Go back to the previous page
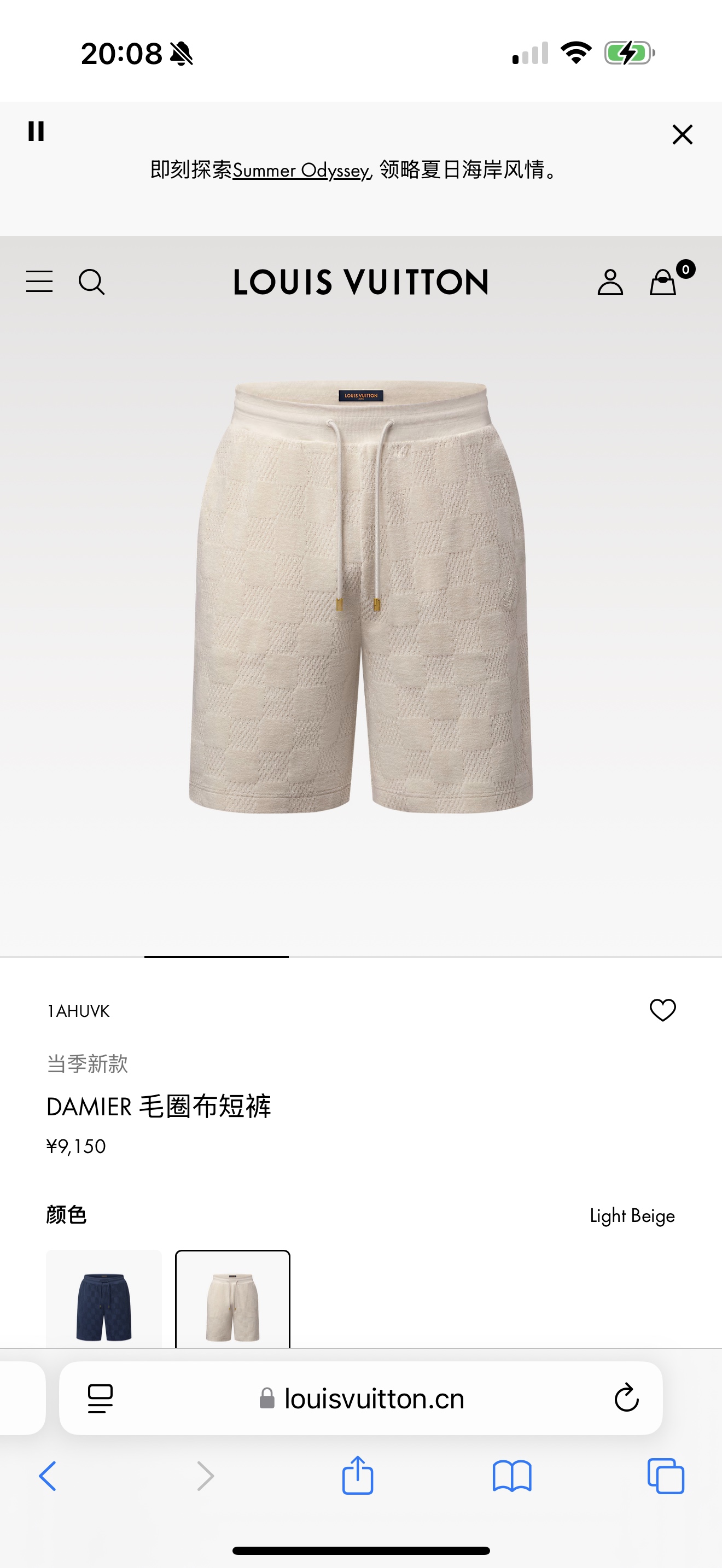Image resolution: width=722 pixels, height=1568 pixels. point(48,1476)
